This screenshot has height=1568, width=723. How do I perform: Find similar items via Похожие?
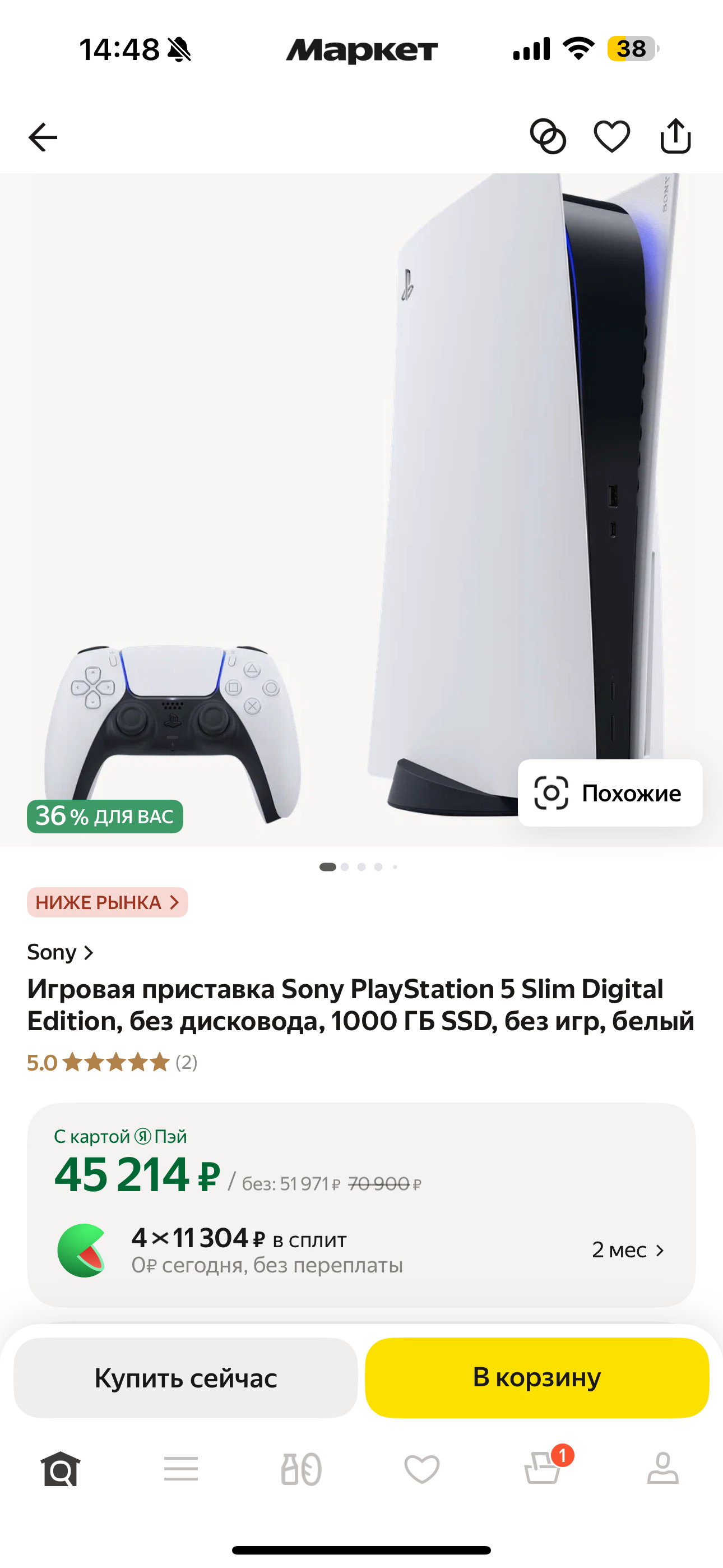pos(610,792)
